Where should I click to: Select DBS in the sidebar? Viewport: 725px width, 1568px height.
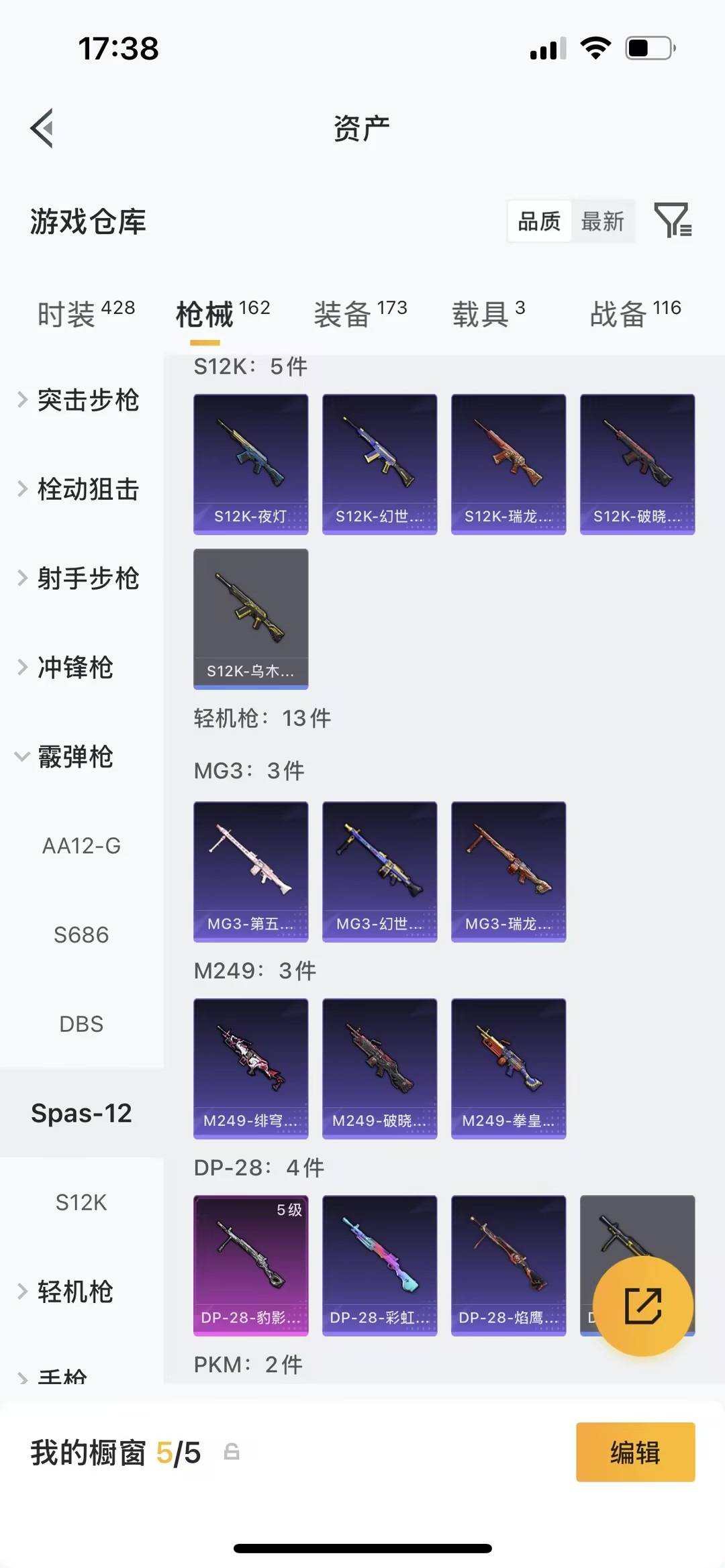[81, 1023]
